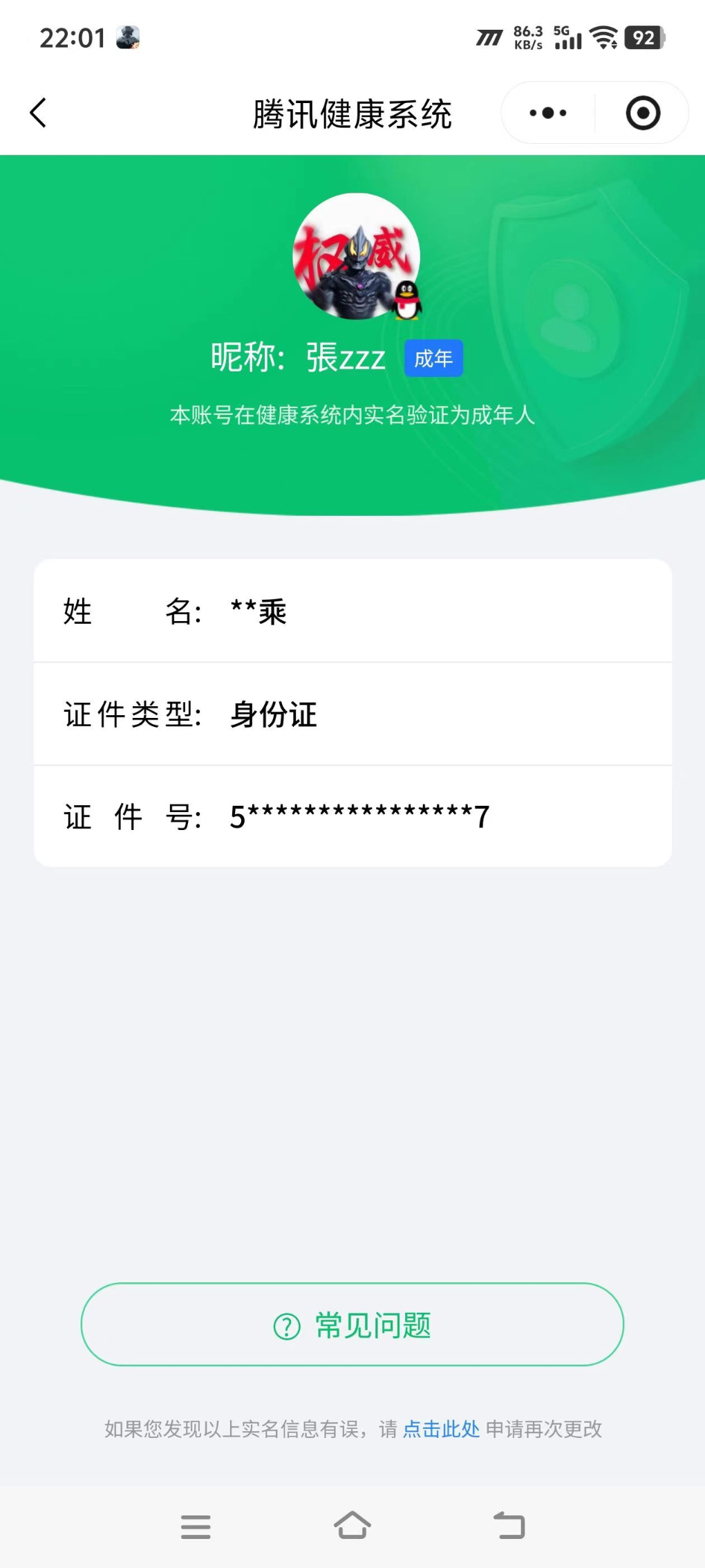
Task: Open the mini program options menu (three dots)
Action: [x=547, y=112]
